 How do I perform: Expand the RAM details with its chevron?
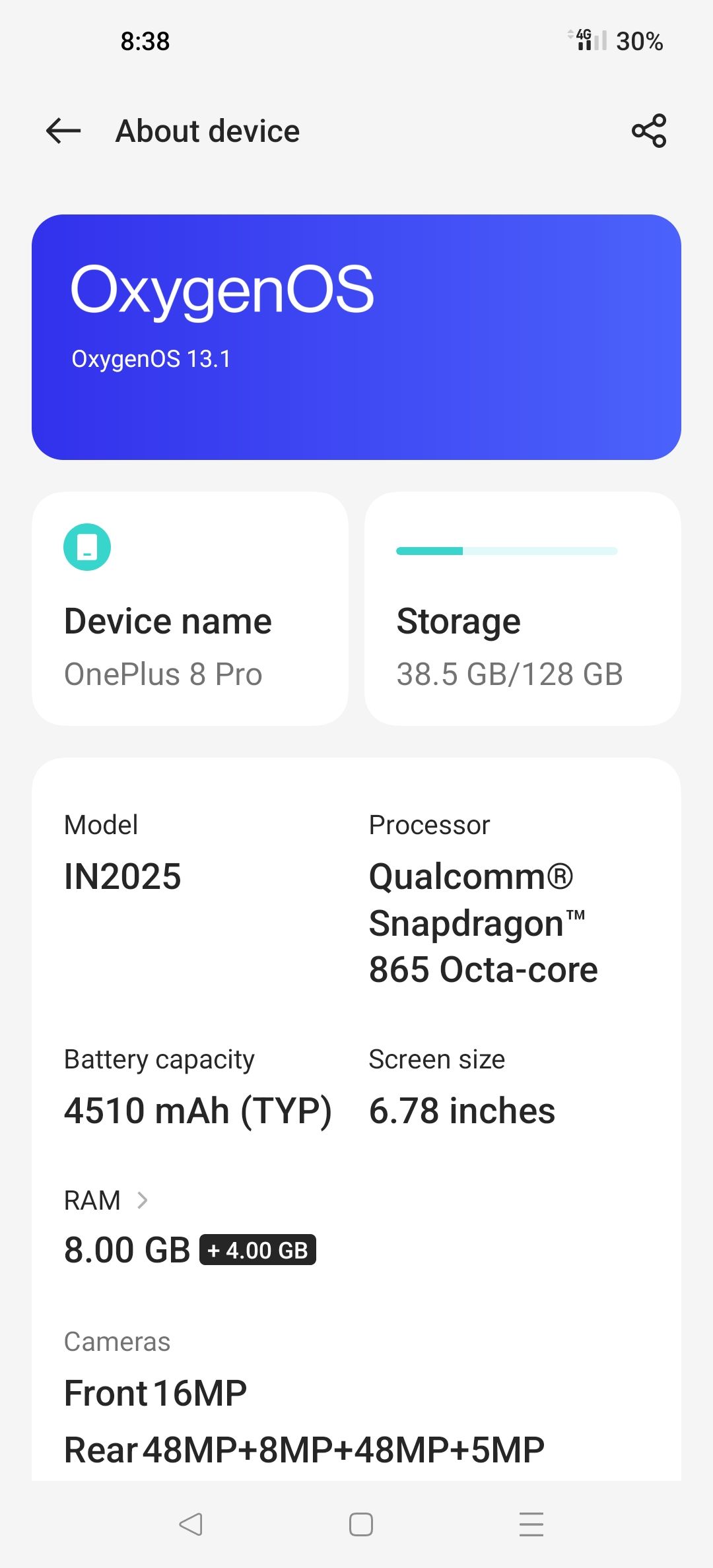pos(143,1200)
